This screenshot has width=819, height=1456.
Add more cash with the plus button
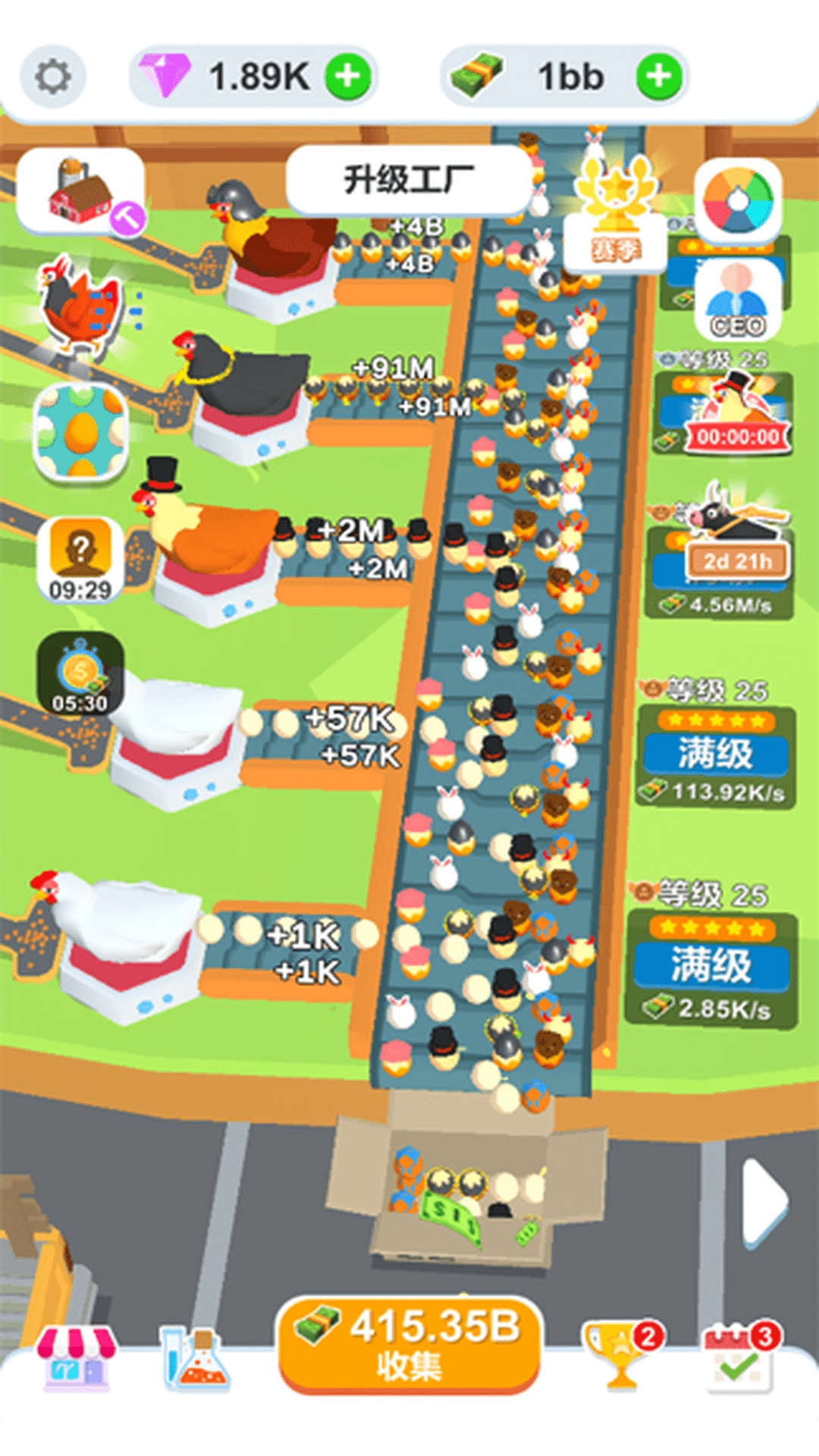click(658, 77)
